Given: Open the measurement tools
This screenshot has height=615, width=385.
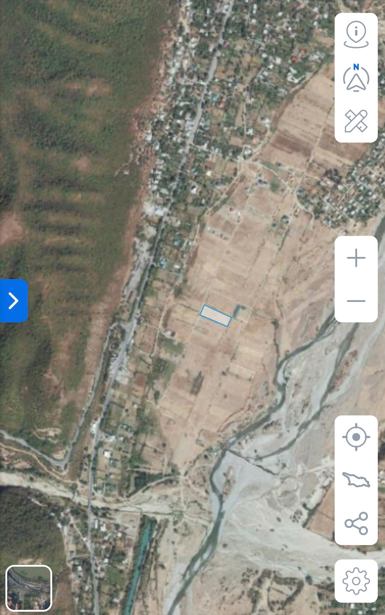Looking at the screenshot, I should [356, 121].
